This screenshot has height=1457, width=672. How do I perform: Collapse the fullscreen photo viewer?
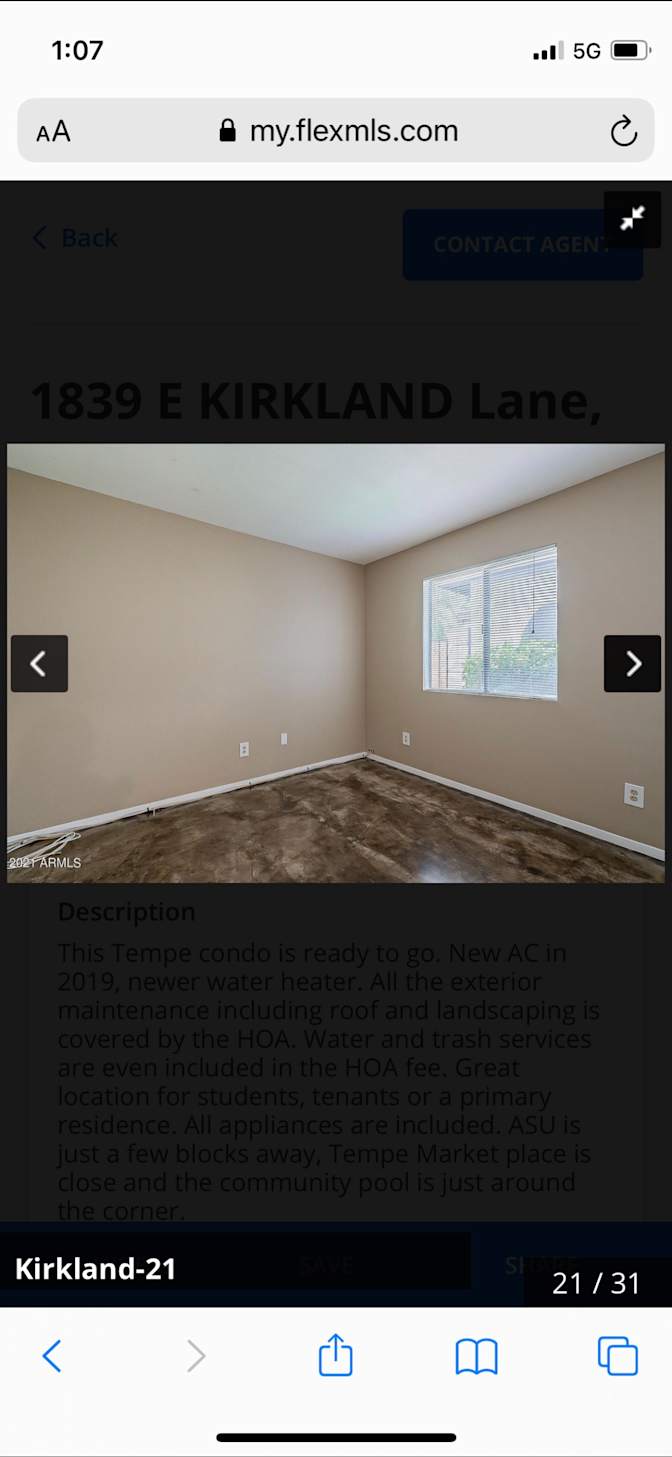632,219
